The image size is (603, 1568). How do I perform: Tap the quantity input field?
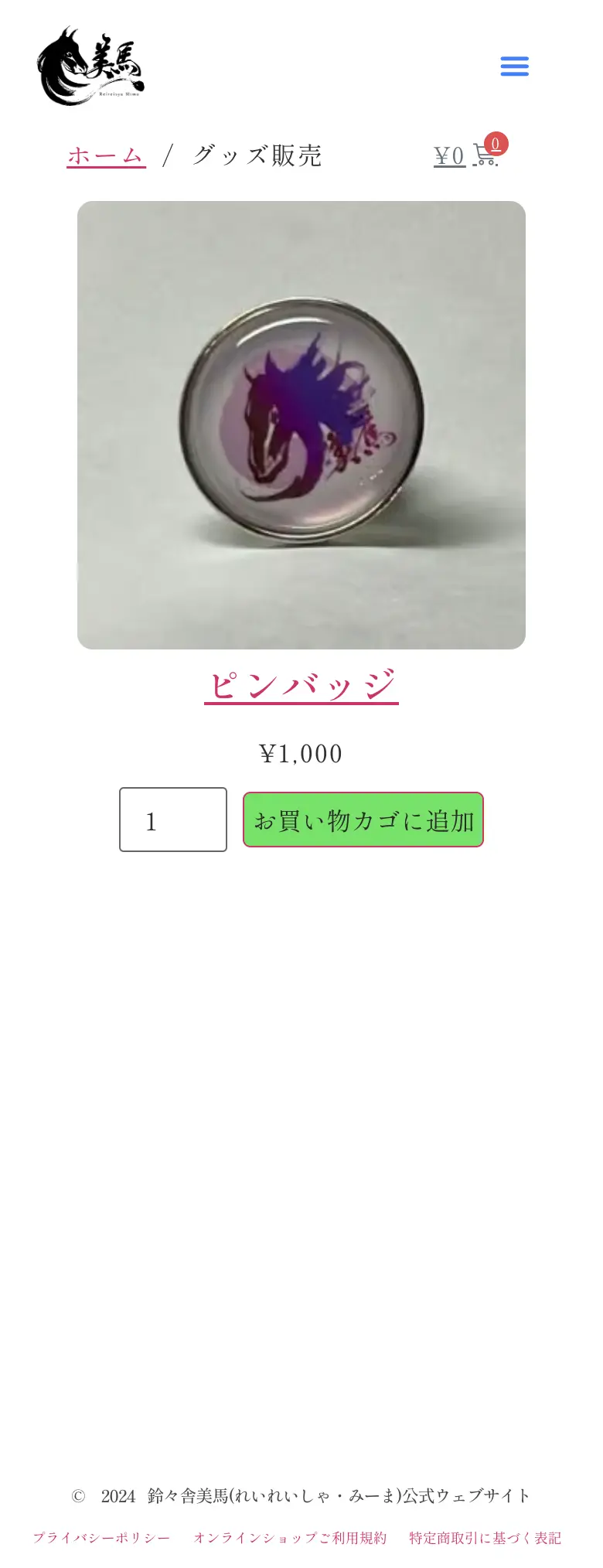click(x=173, y=820)
